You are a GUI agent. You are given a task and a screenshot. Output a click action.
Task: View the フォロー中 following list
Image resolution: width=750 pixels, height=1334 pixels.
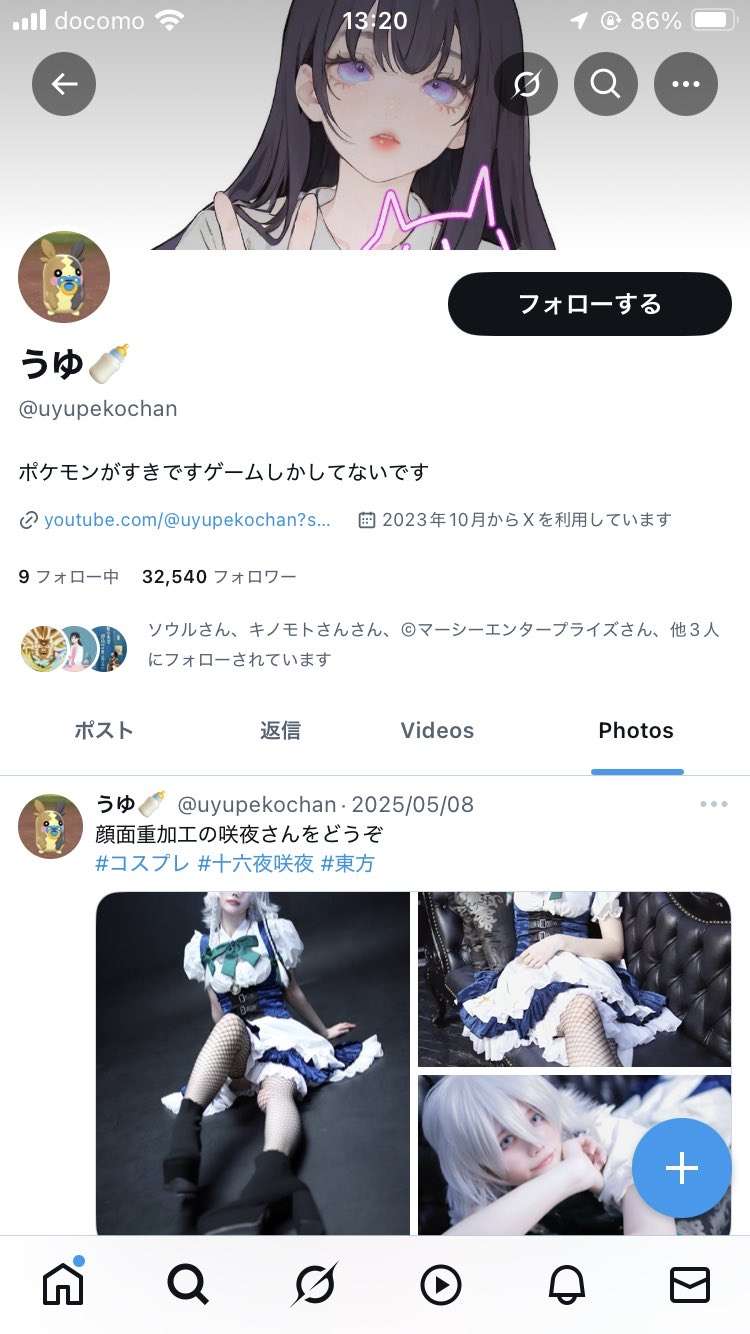[x=69, y=577]
